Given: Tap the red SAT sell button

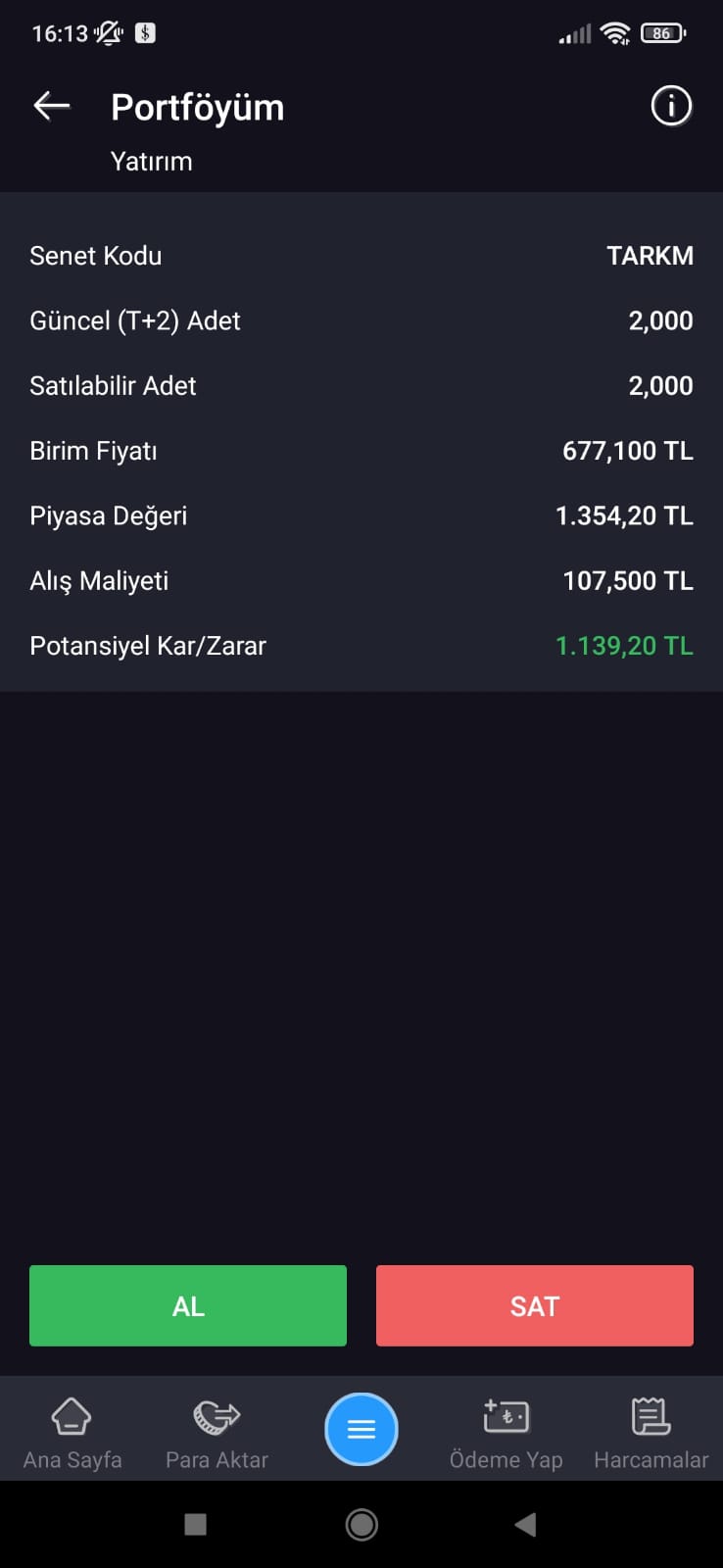Looking at the screenshot, I should pos(535,1305).
